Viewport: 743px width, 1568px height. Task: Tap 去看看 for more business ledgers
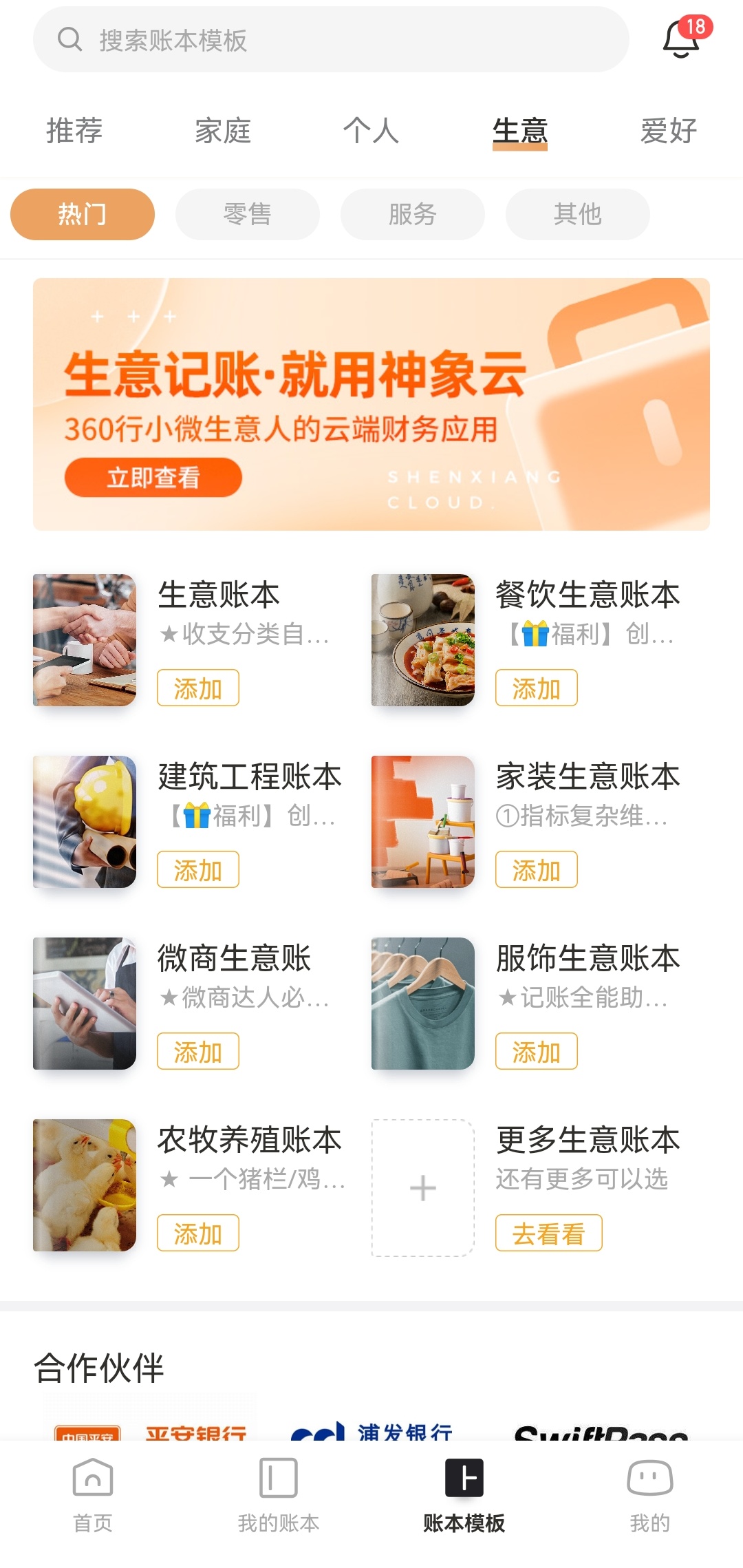click(x=548, y=1233)
